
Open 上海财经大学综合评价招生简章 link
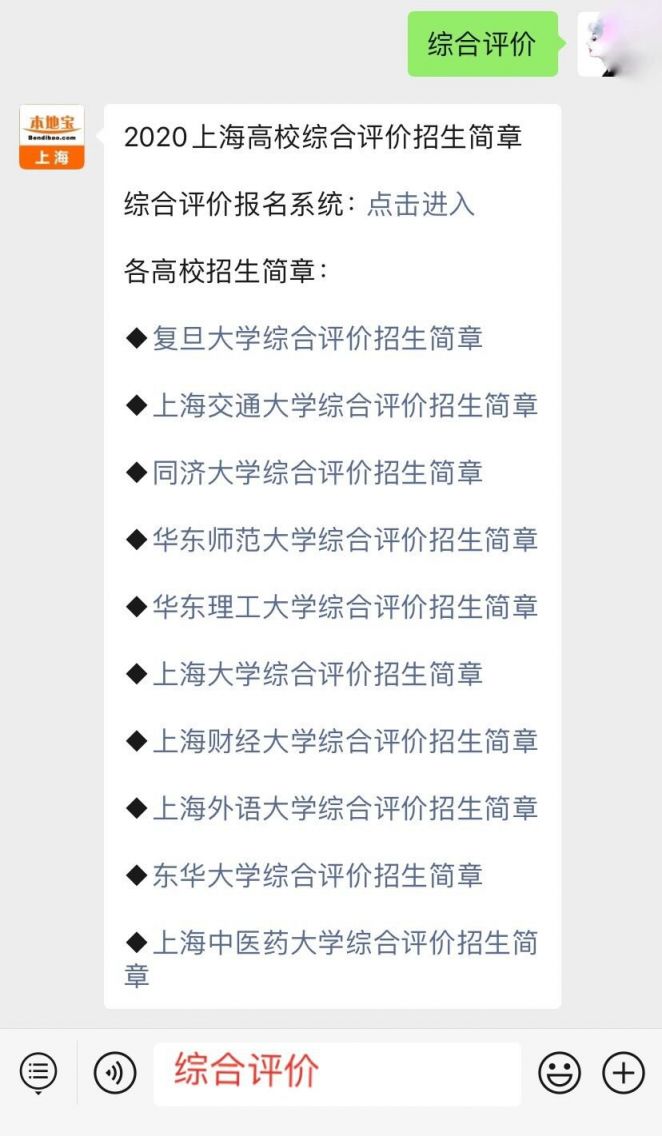[x=345, y=741]
